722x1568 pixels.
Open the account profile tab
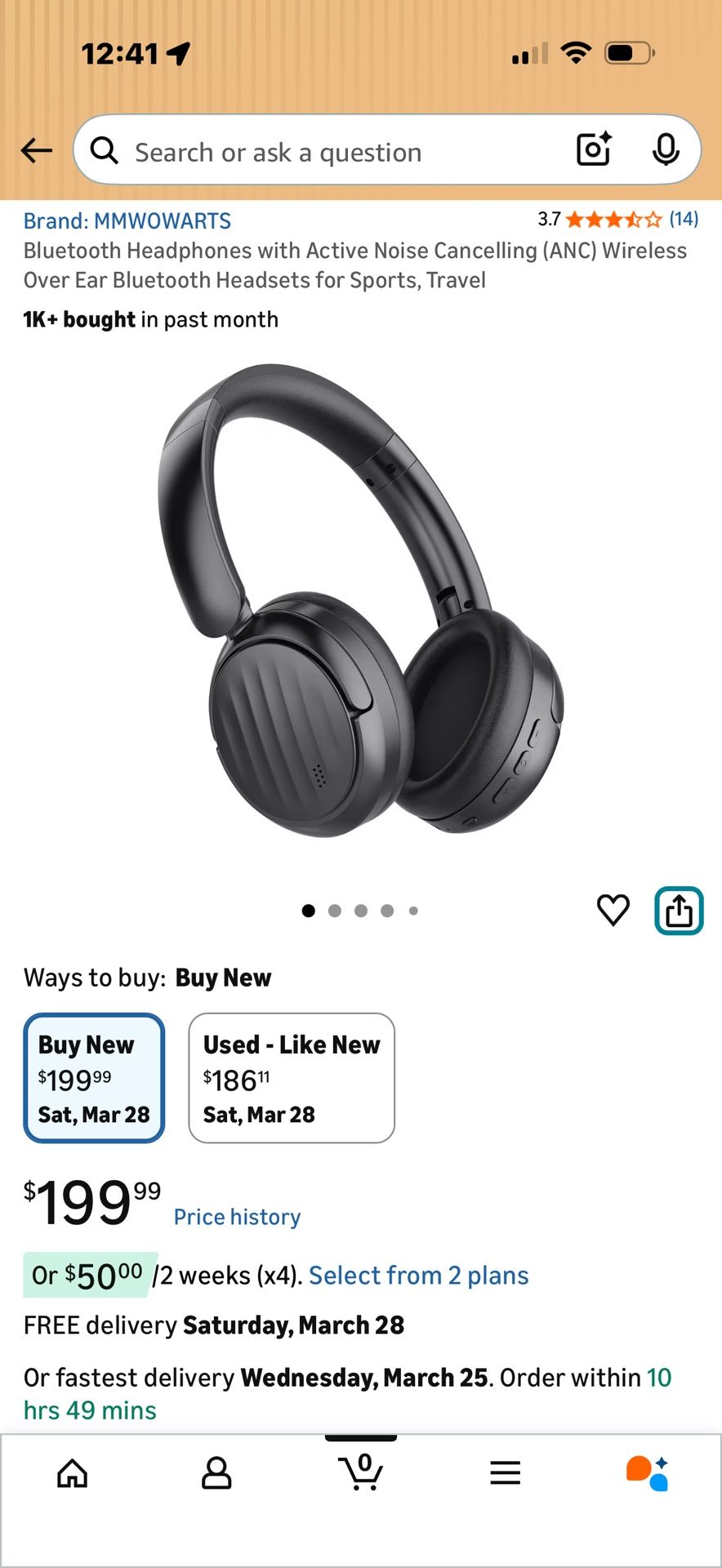216,1473
